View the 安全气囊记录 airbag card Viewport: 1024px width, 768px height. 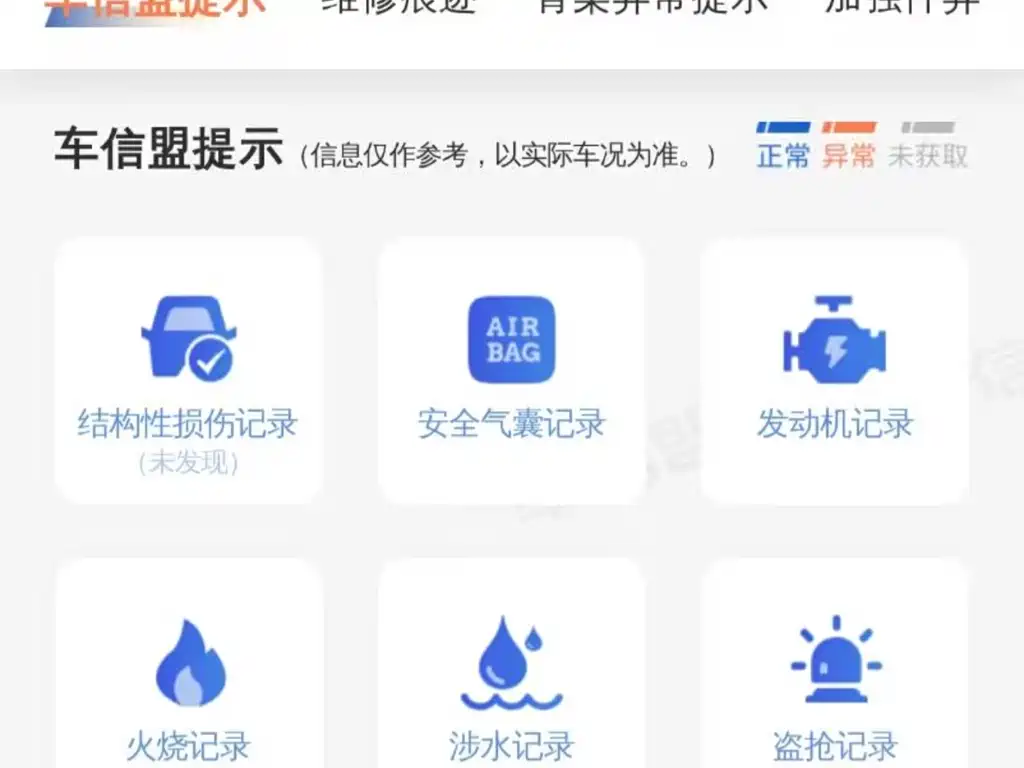pyautogui.click(x=511, y=371)
